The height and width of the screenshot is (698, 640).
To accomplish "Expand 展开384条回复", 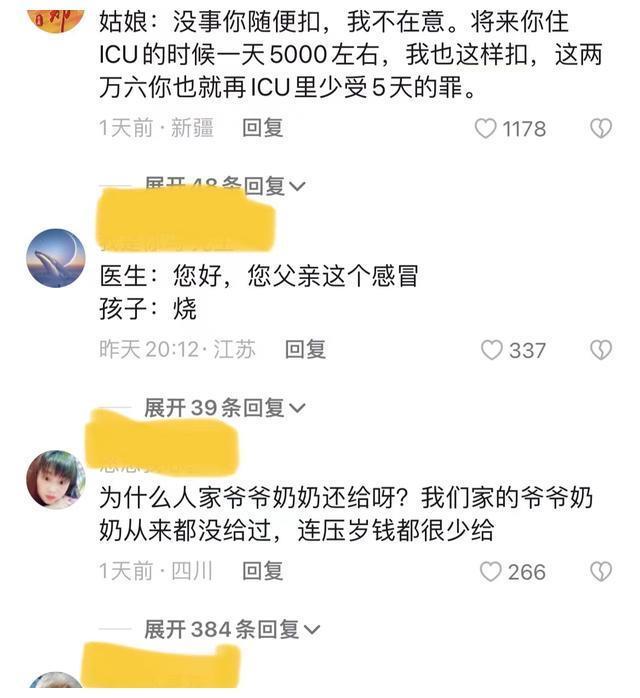I will pos(232,629).
